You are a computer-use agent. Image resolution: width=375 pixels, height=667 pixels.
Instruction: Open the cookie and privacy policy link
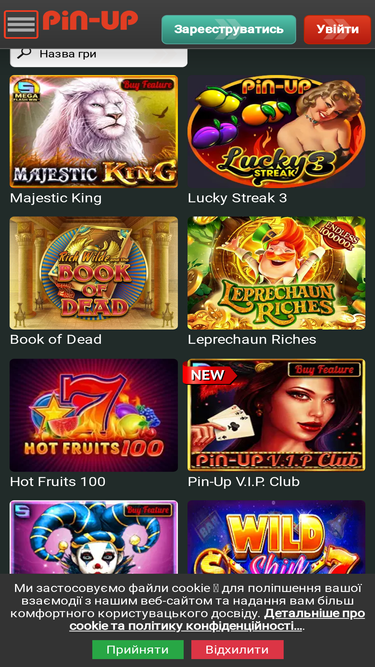(217, 620)
